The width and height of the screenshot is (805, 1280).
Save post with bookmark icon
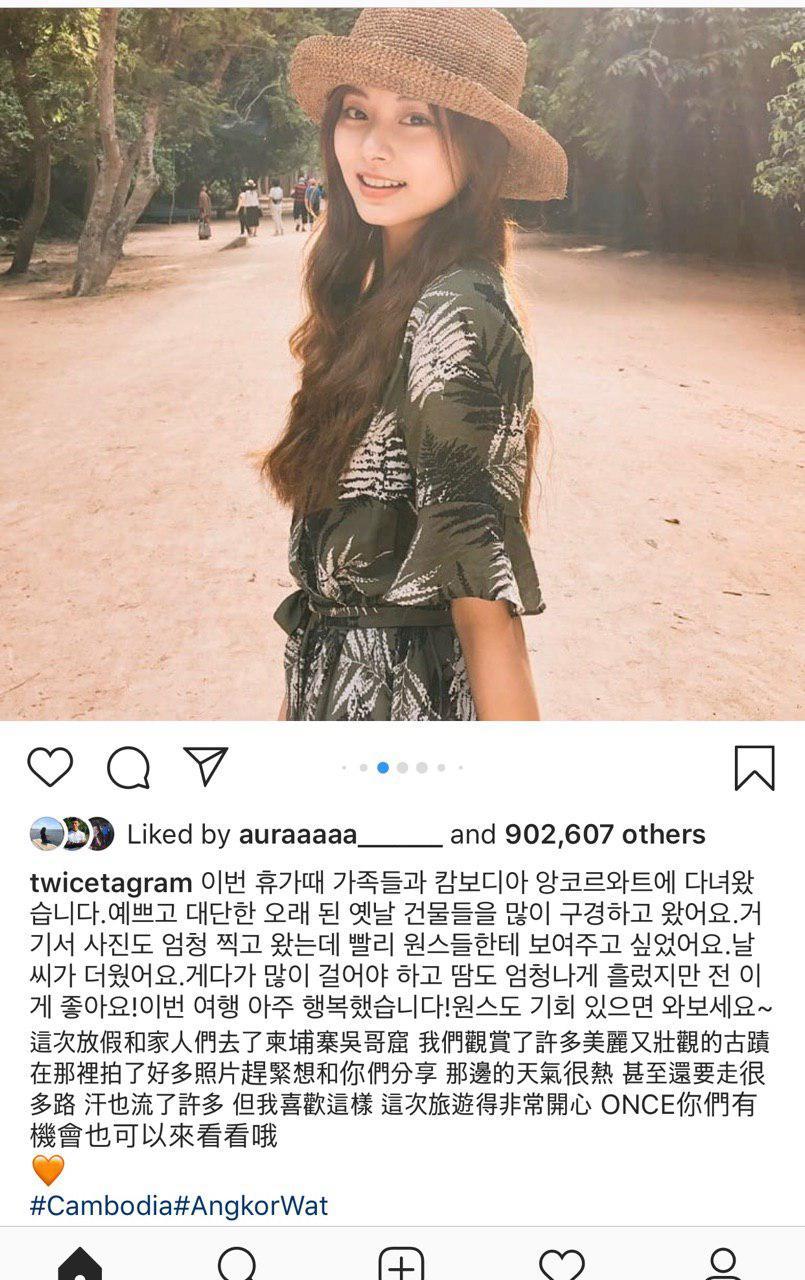coord(754,768)
